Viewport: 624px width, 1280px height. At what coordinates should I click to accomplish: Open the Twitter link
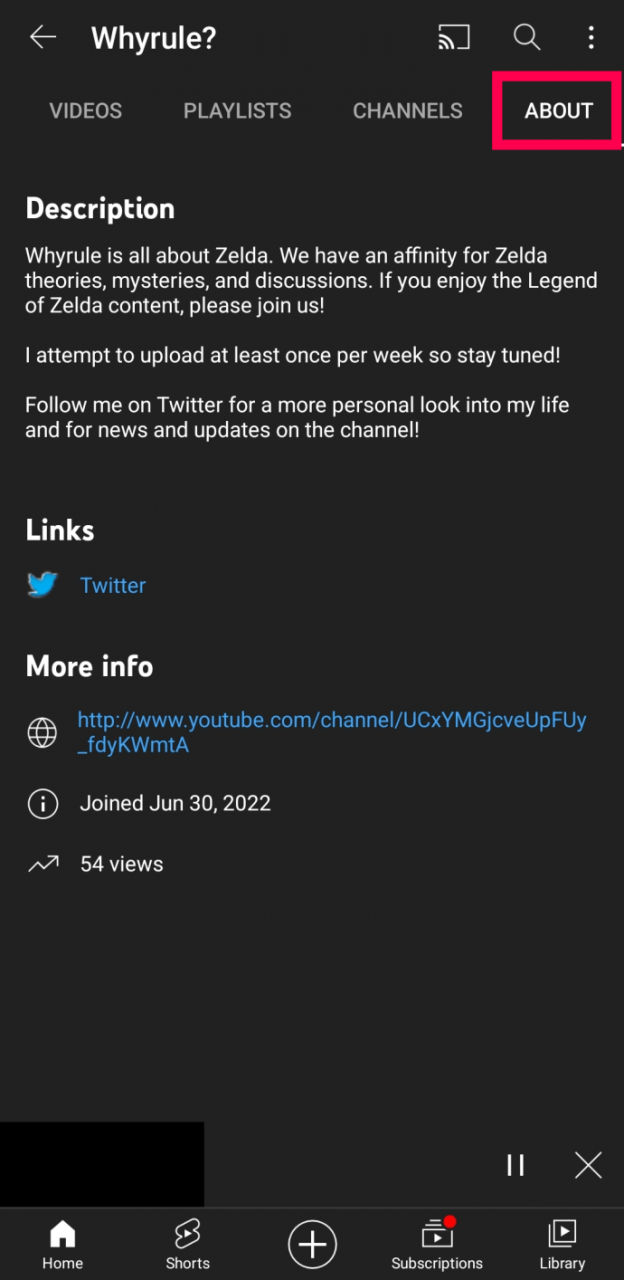point(112,586)
